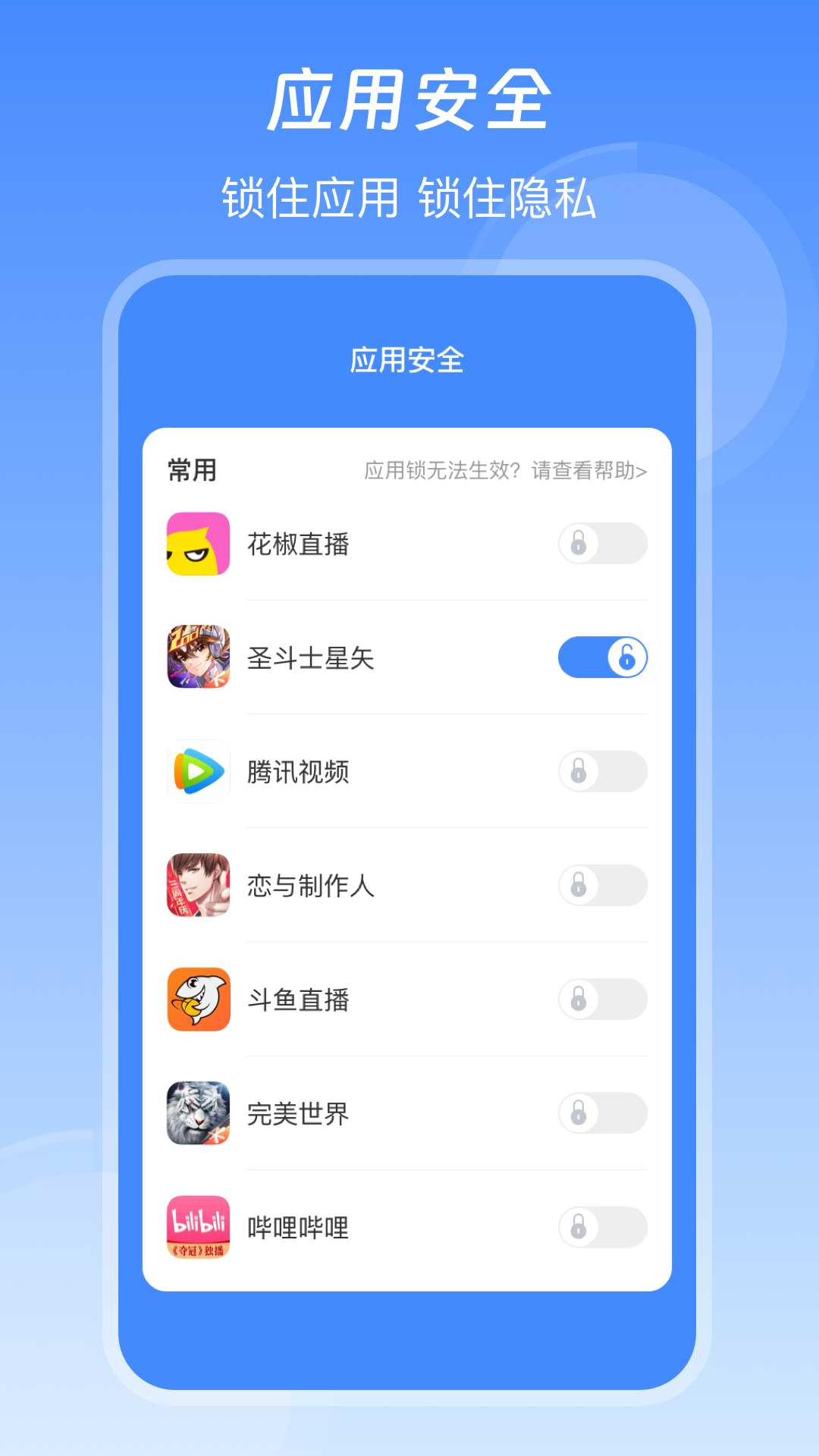Enable the lock toggle for 腾讯视频
Viewport: 819px width, 1456px height.
(601, 772)
